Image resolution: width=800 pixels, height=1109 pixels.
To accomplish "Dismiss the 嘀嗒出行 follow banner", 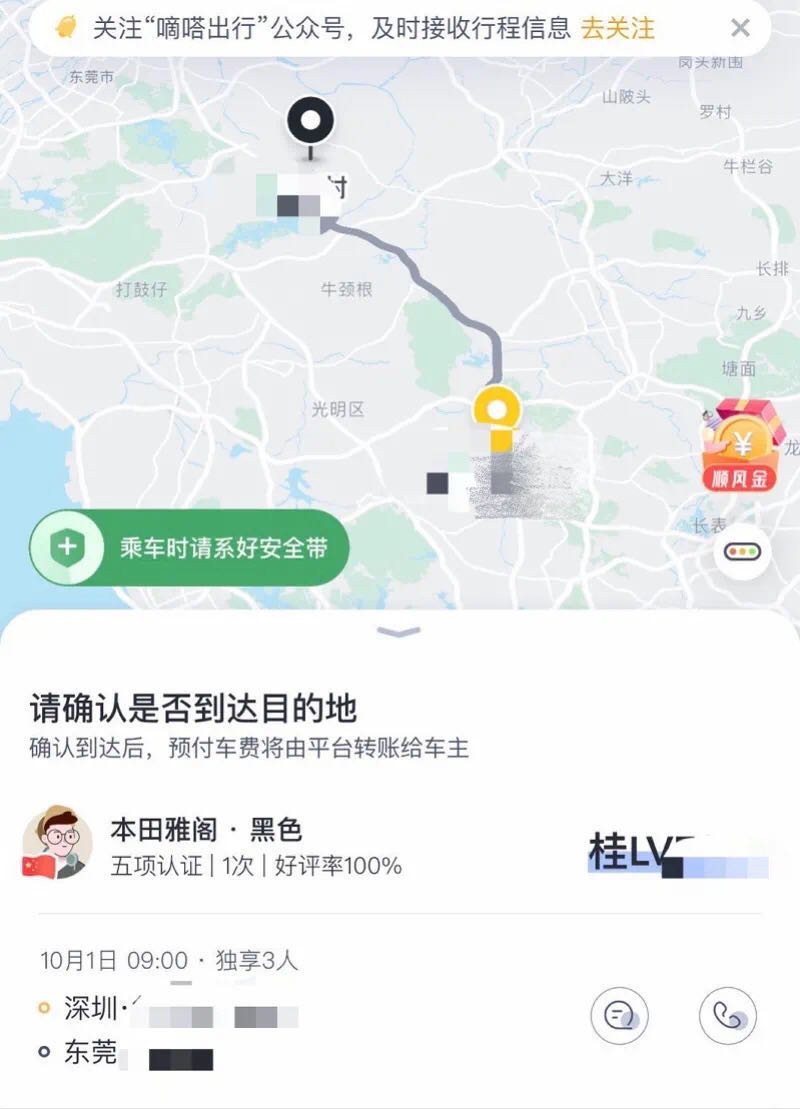I will click(x=740, y=28).
